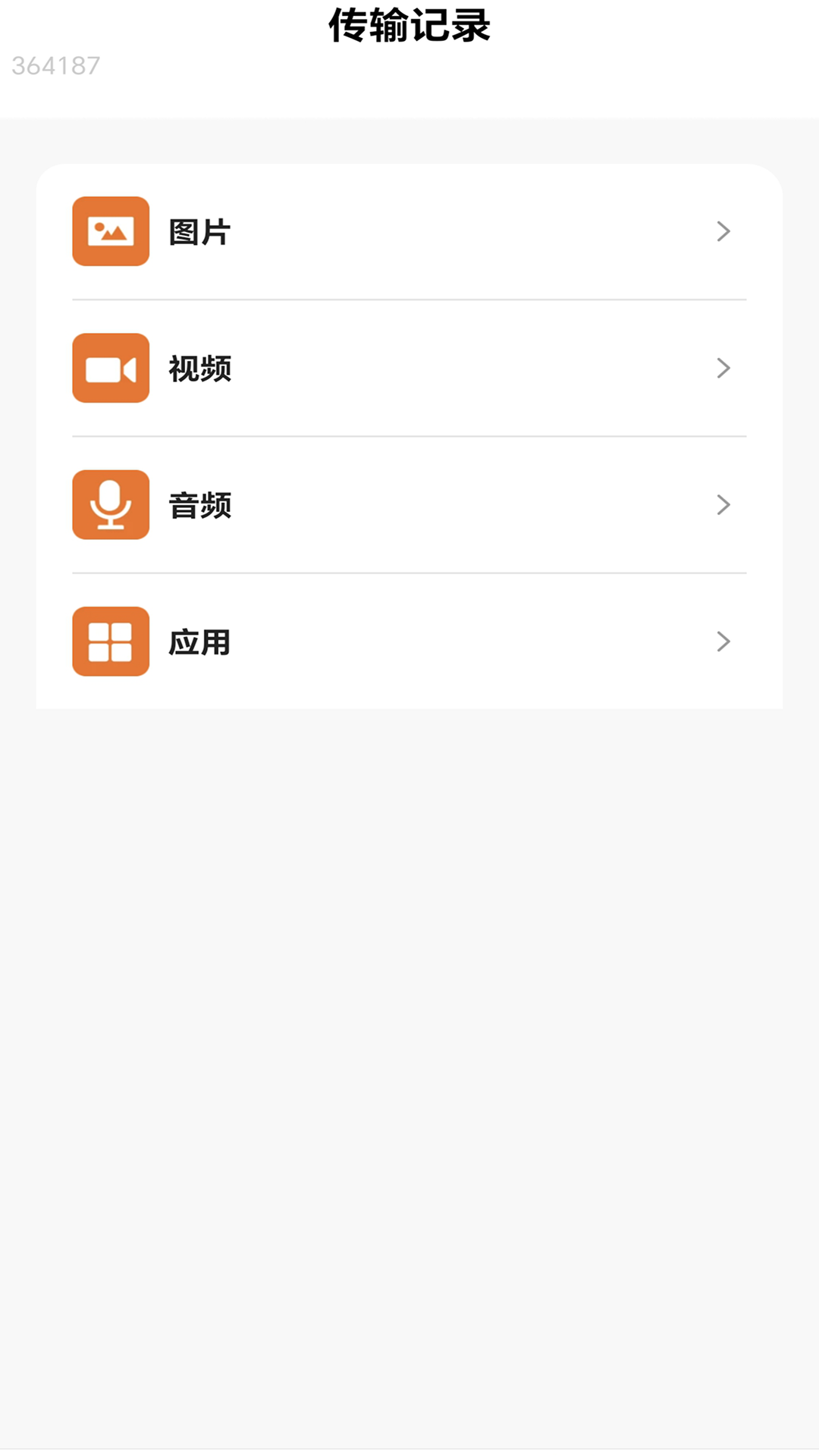Open the 图片 transfer record entry
Screen dimensions: 819x1456
coord(409,232)
